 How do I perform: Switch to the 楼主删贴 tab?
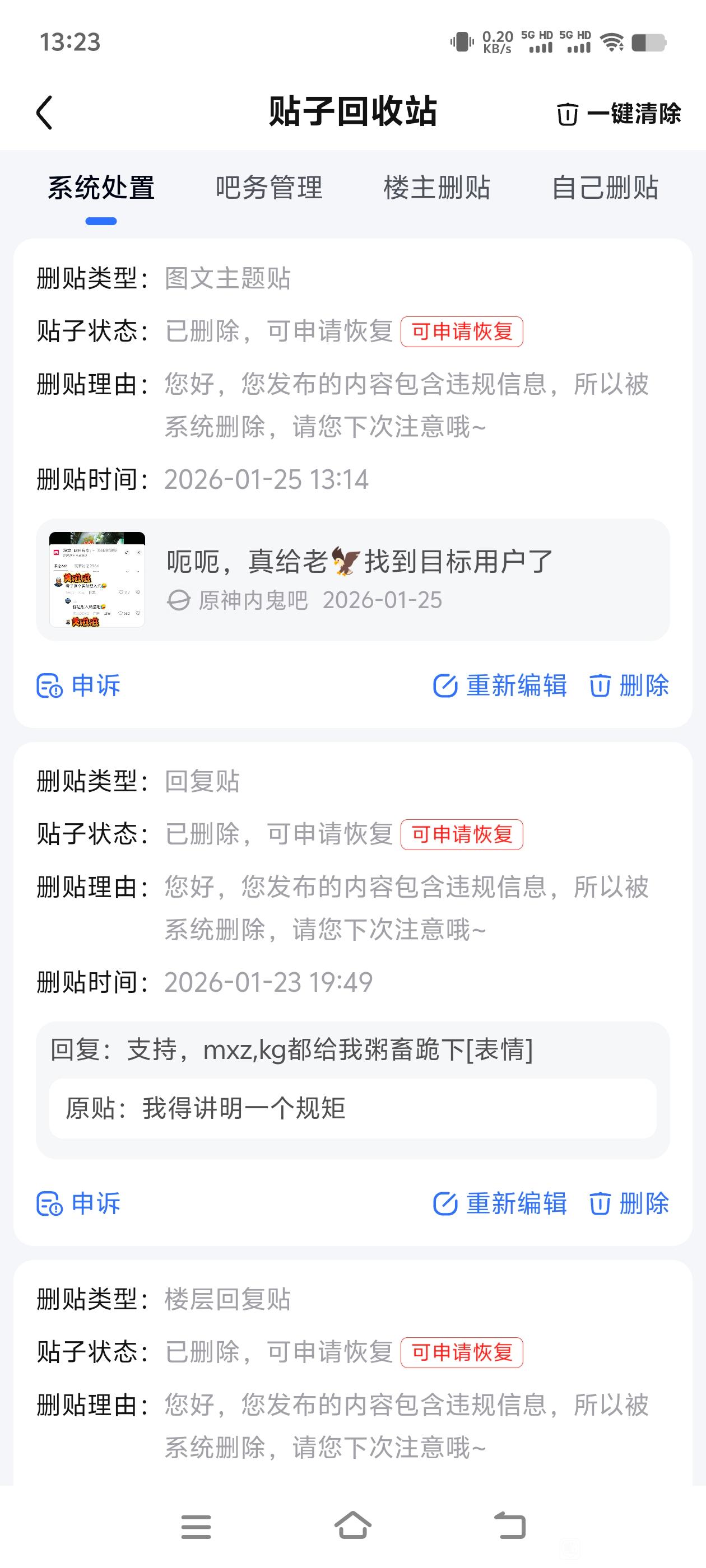[436, 188]
